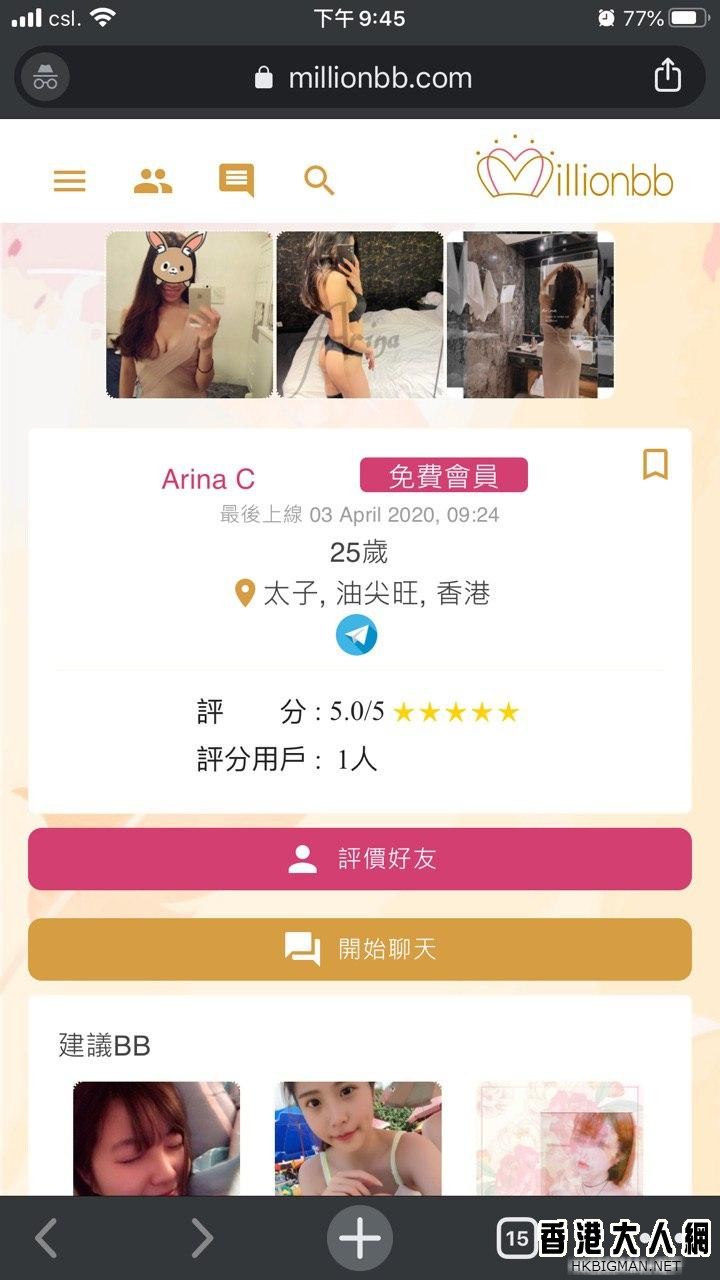The height and width of the screenshot is (1280, 720).
Task: Open the second profile photo
Action: [x=360, y=315]
